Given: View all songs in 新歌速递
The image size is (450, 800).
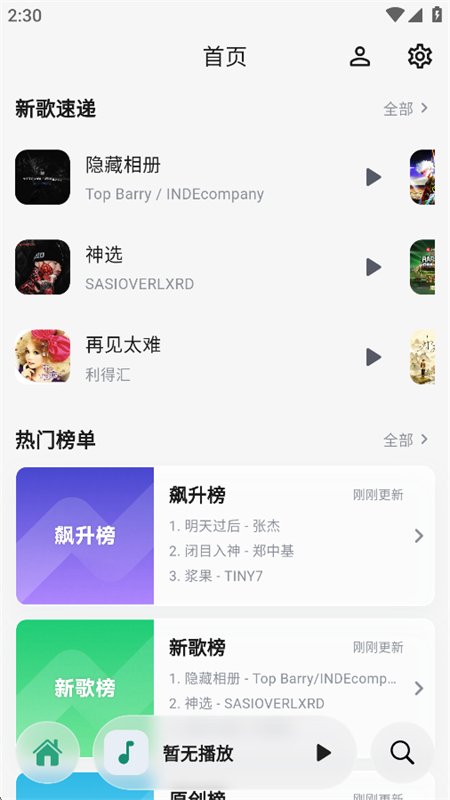Looking at the screenshot, I should (406, 108).
